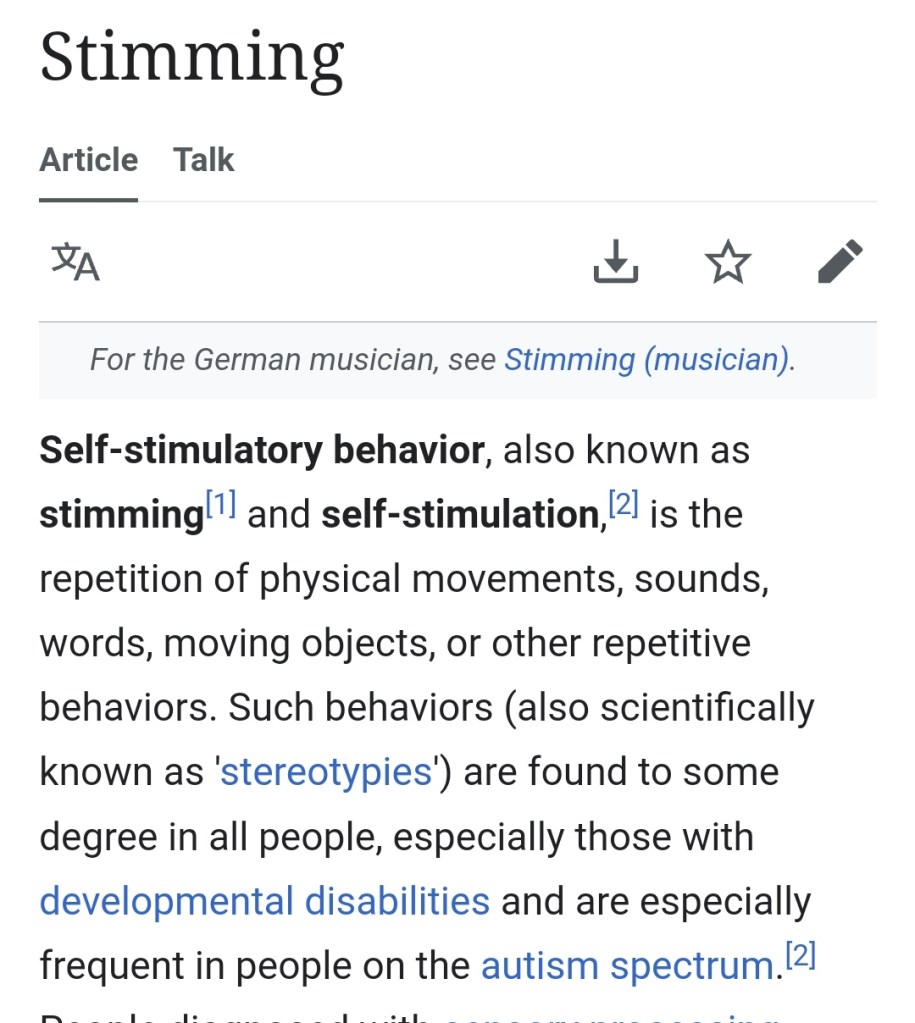The width and height of the screenshot is (915, 1023).
Task: Open the language selection icon
Action: [75, 262]
